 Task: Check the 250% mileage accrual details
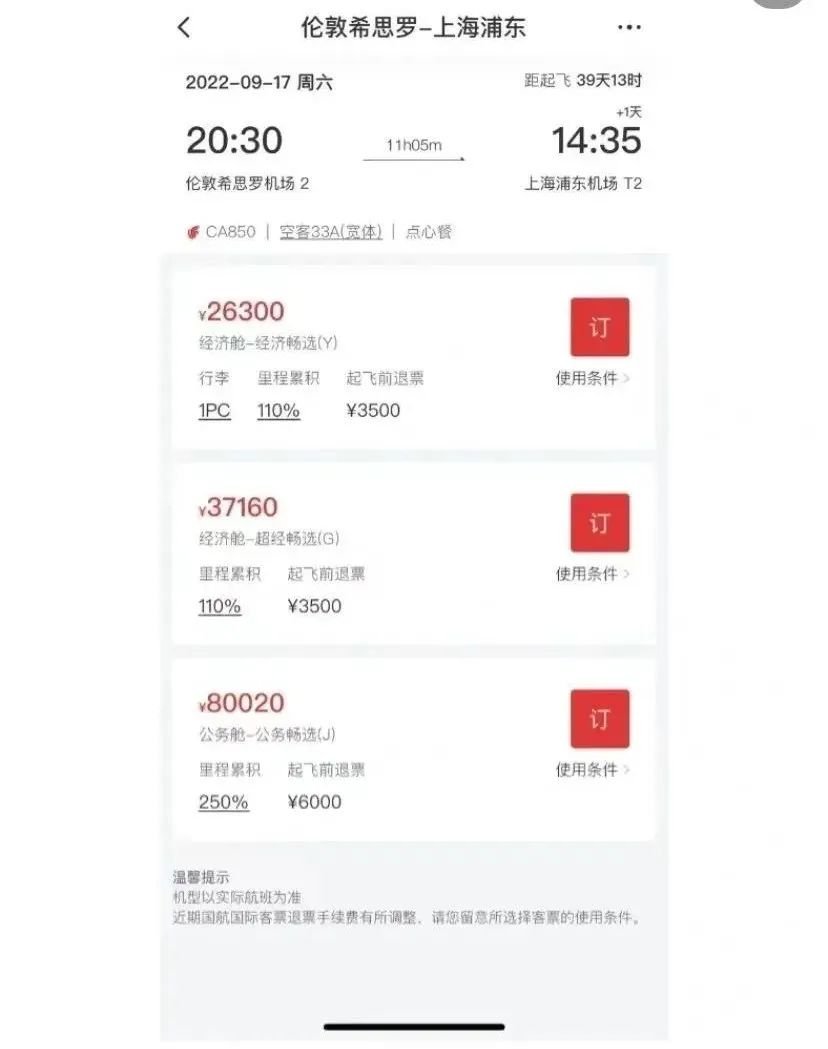[223, 802]
